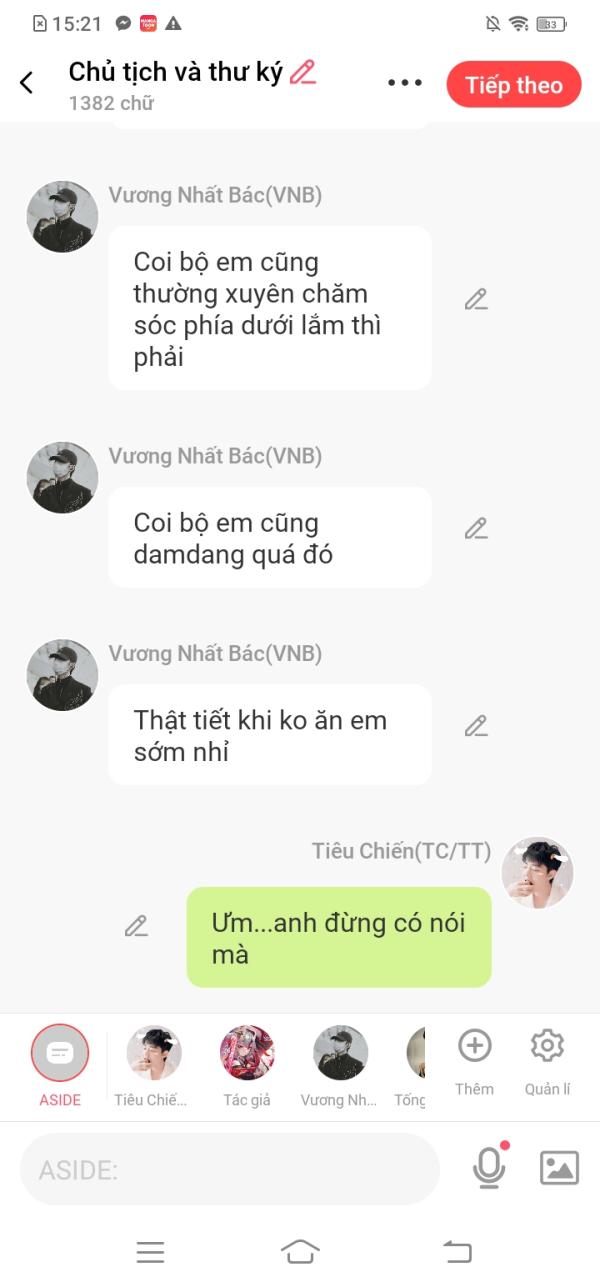Edit the story title with pencil icon
The height and width of the screenshot is (1287, 600).
[x=302, y=72]
